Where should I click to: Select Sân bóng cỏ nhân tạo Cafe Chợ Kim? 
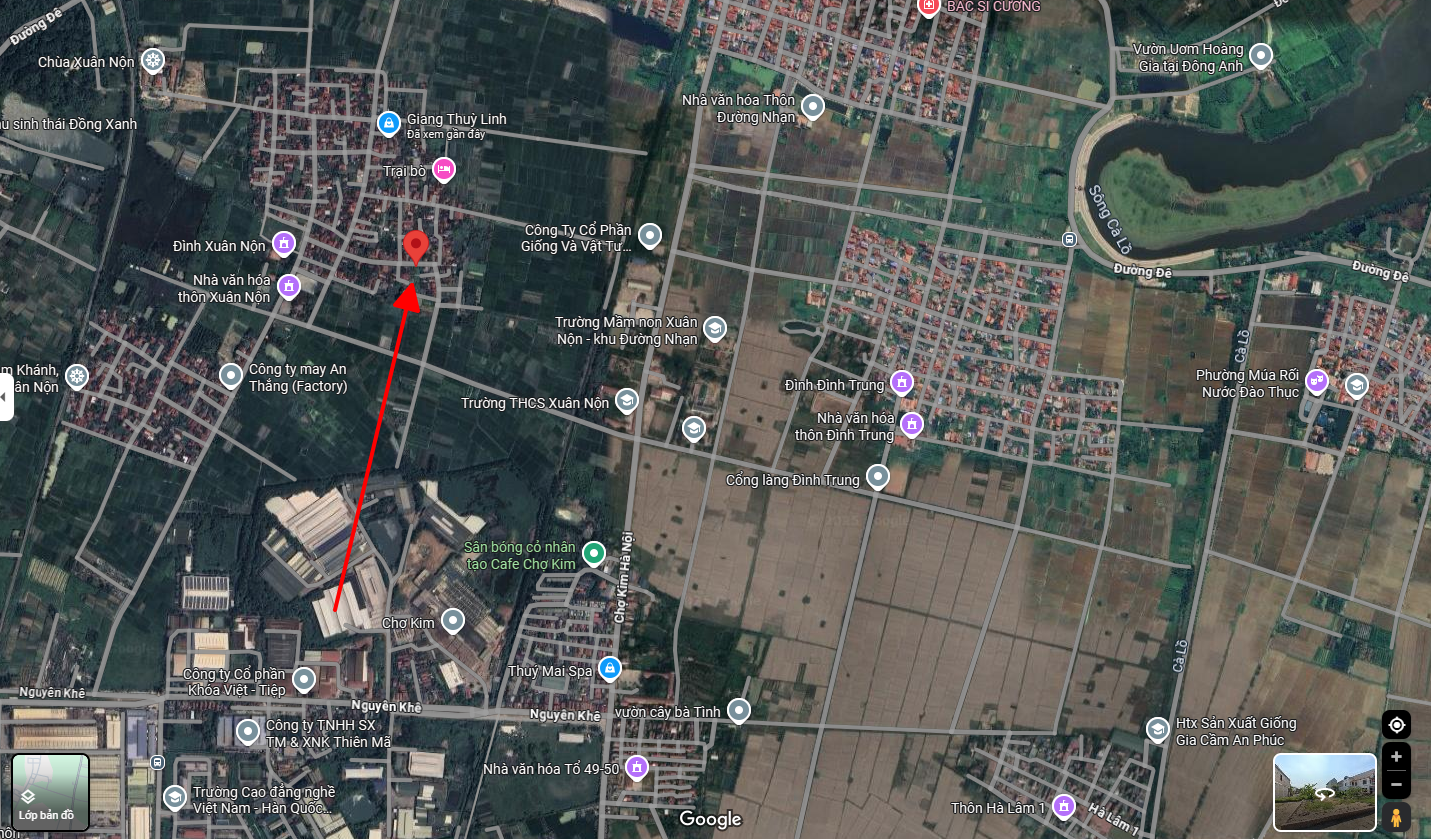[x=594, y=552]
